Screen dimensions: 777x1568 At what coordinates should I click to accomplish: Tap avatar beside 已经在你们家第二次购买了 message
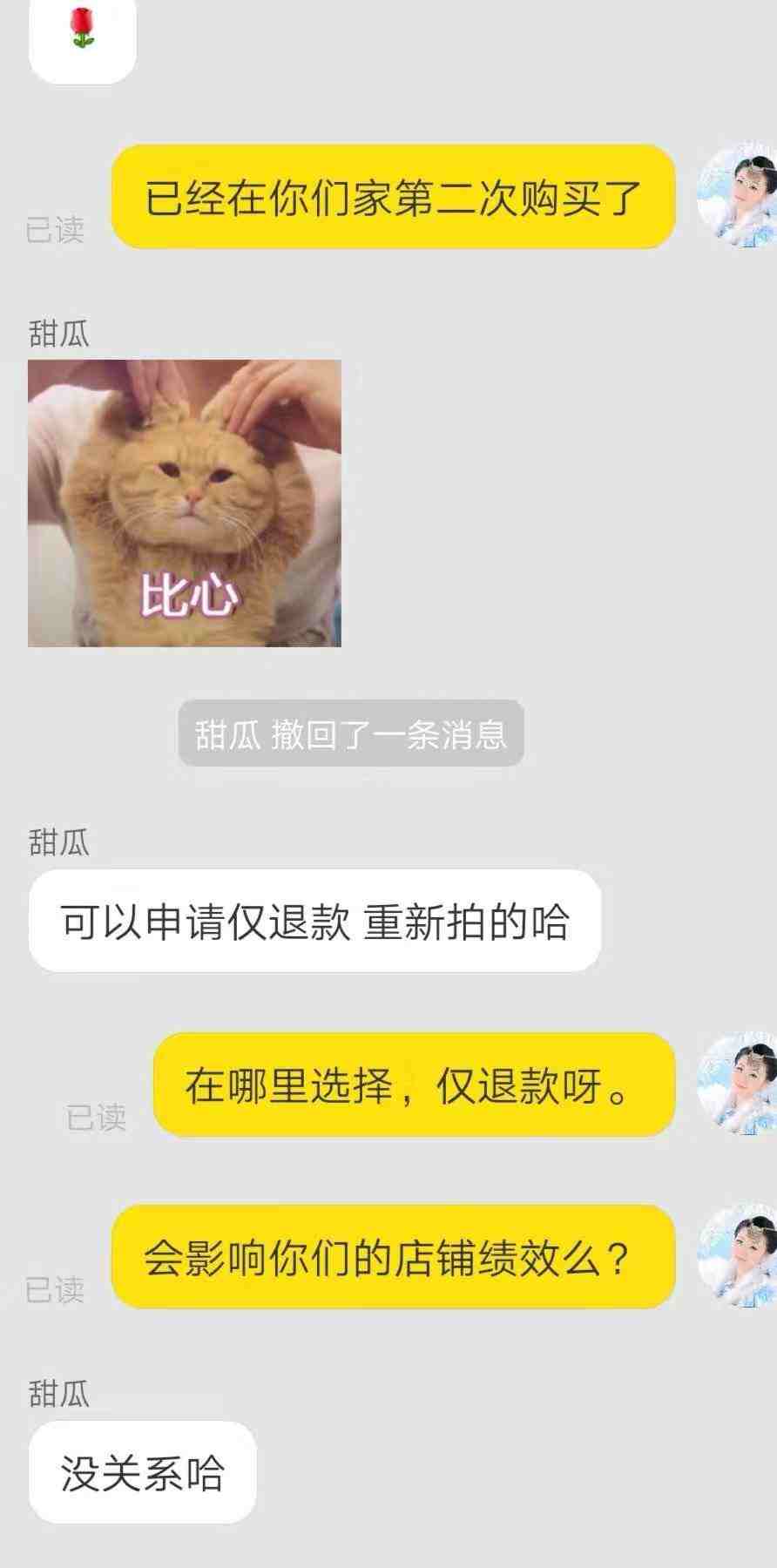click(x=736, y=197)
